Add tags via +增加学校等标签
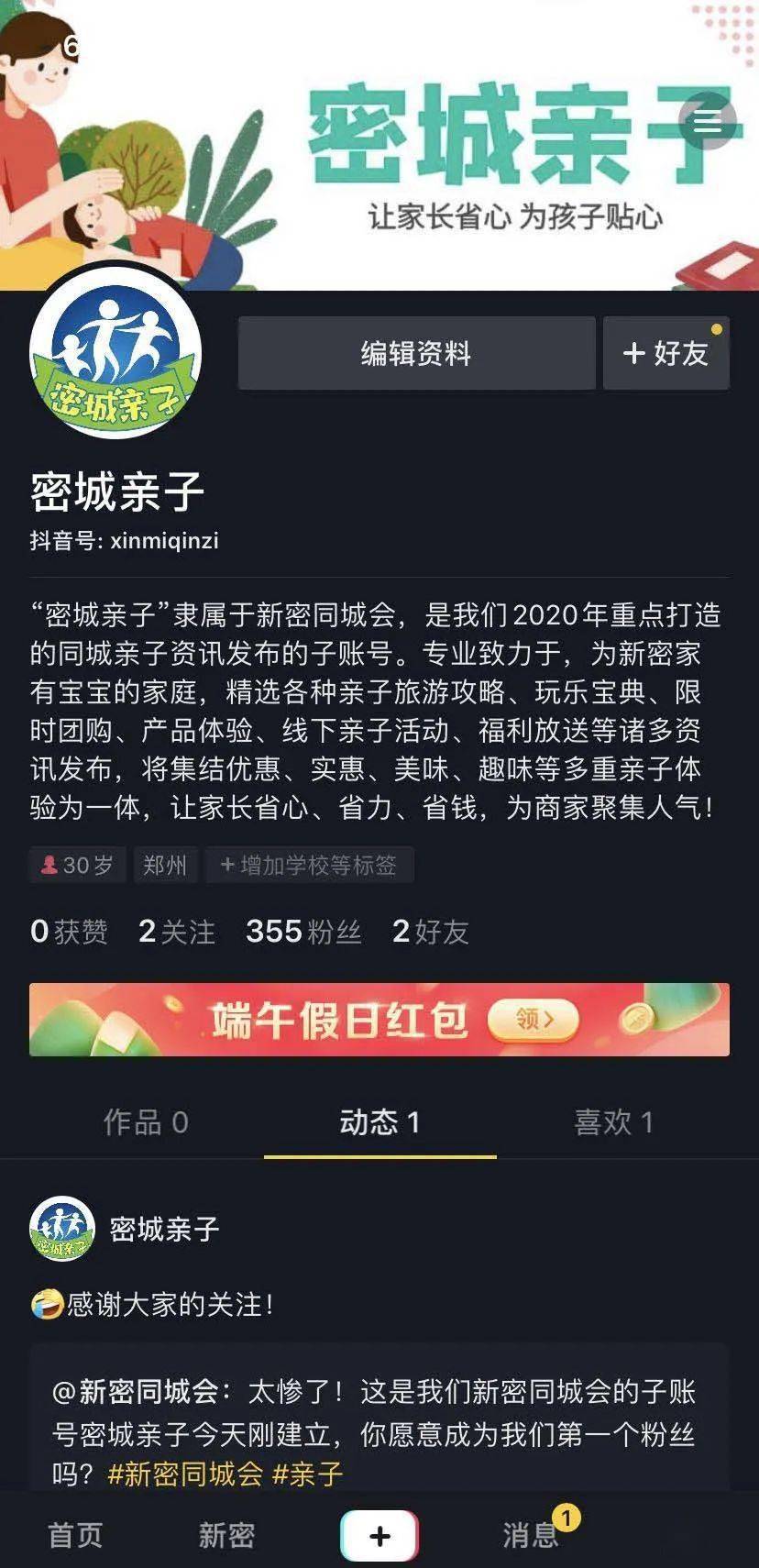This screenshot has width=759, height=1568. (309, 865)
